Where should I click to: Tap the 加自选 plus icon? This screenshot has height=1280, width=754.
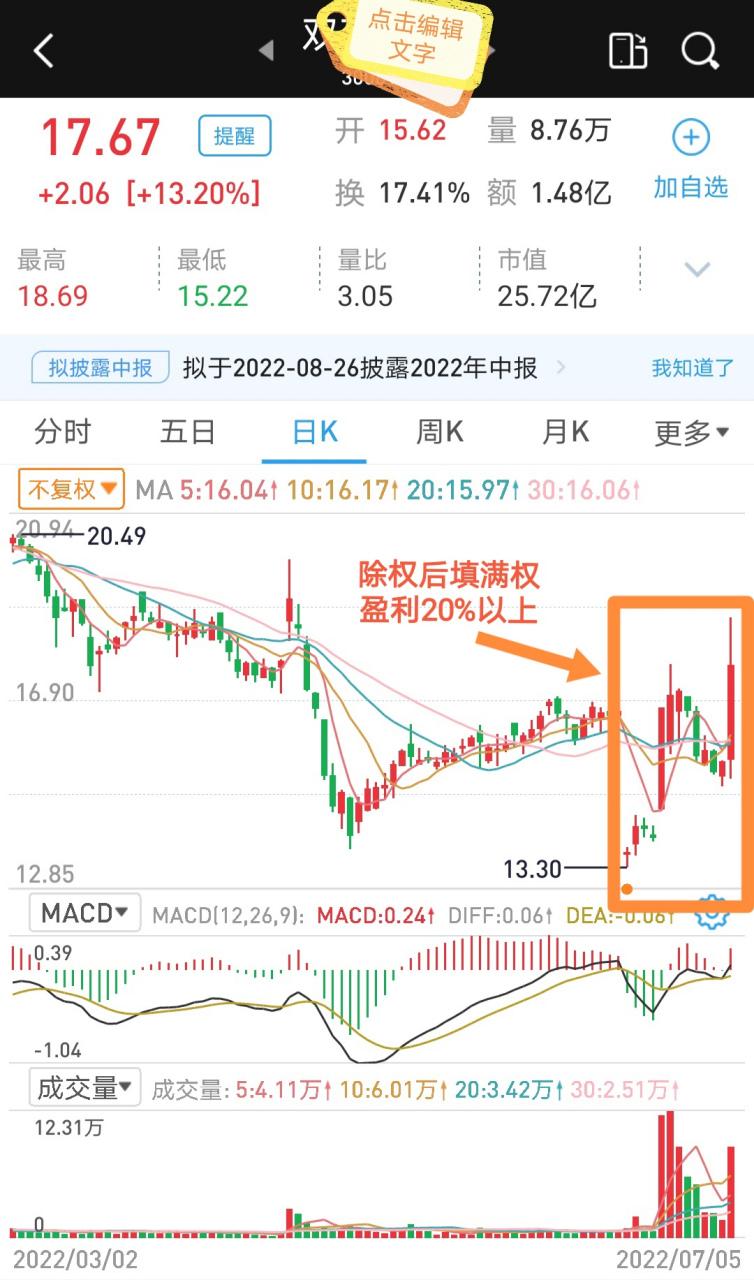click(x=690, y=137)
